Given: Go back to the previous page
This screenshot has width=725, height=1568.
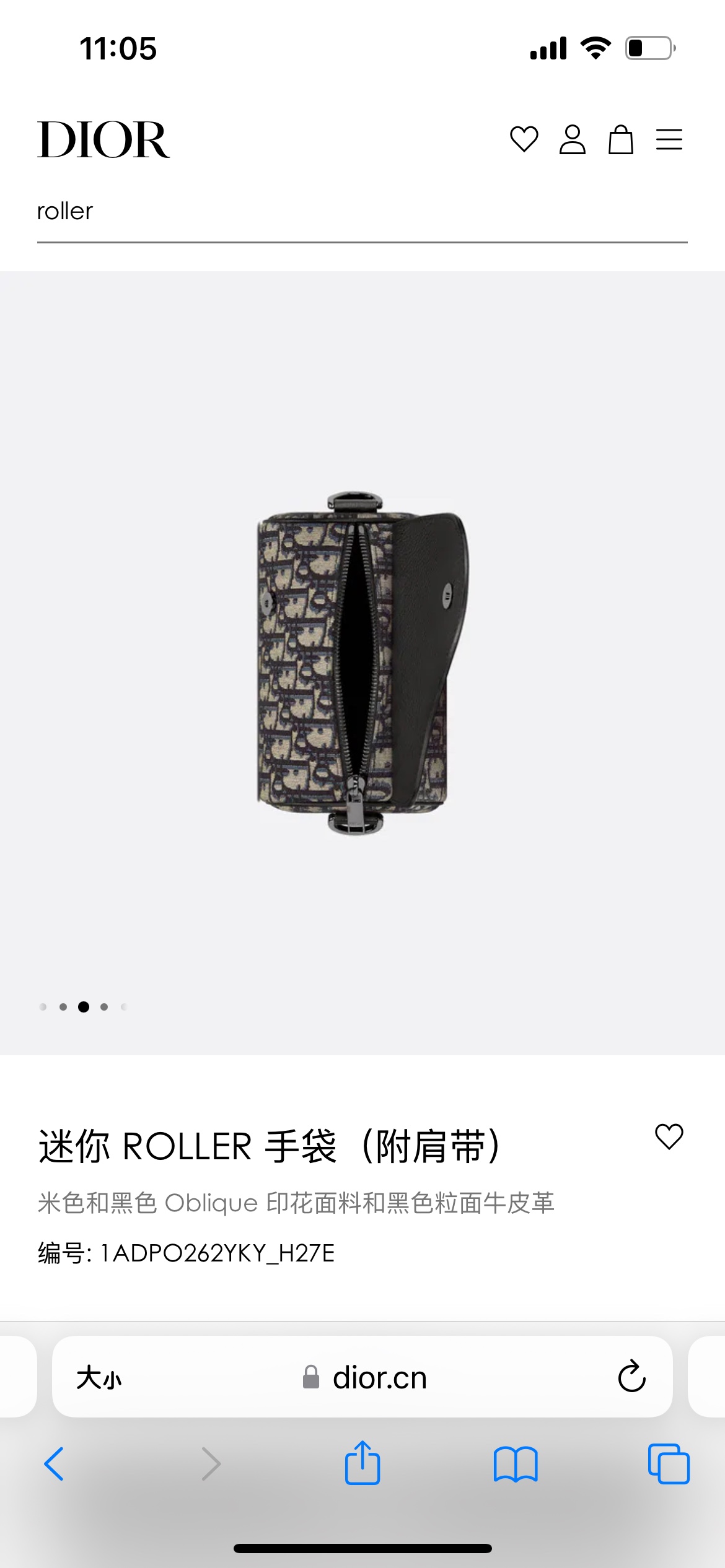Looking at the screenshot, I should pyautogui.click(x=55, y=1464).
